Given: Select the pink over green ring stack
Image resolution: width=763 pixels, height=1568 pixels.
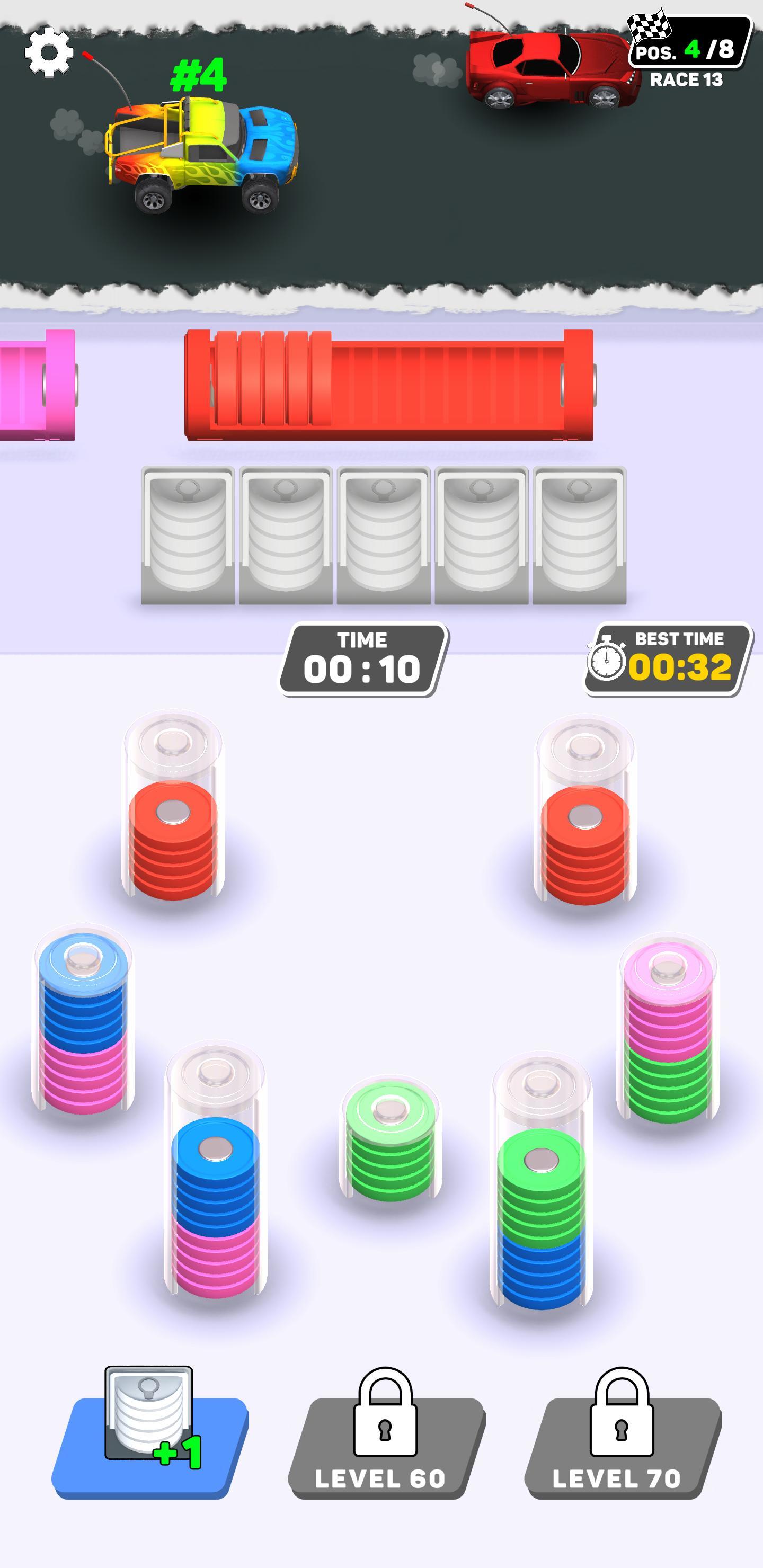Looking at the screenshot, I should (x=668, y=1029).
